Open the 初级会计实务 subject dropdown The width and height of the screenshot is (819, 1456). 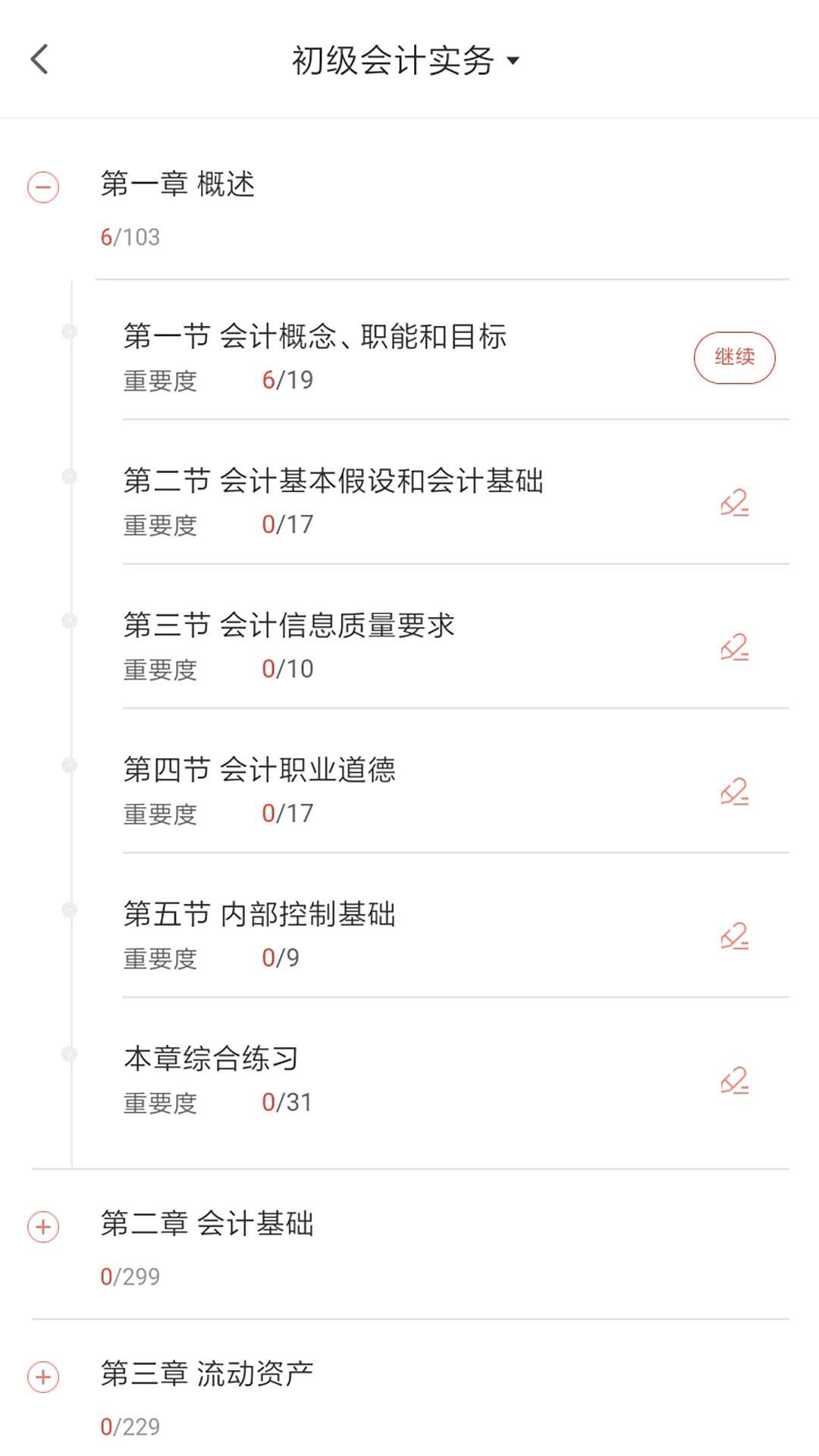pos(406,61)
